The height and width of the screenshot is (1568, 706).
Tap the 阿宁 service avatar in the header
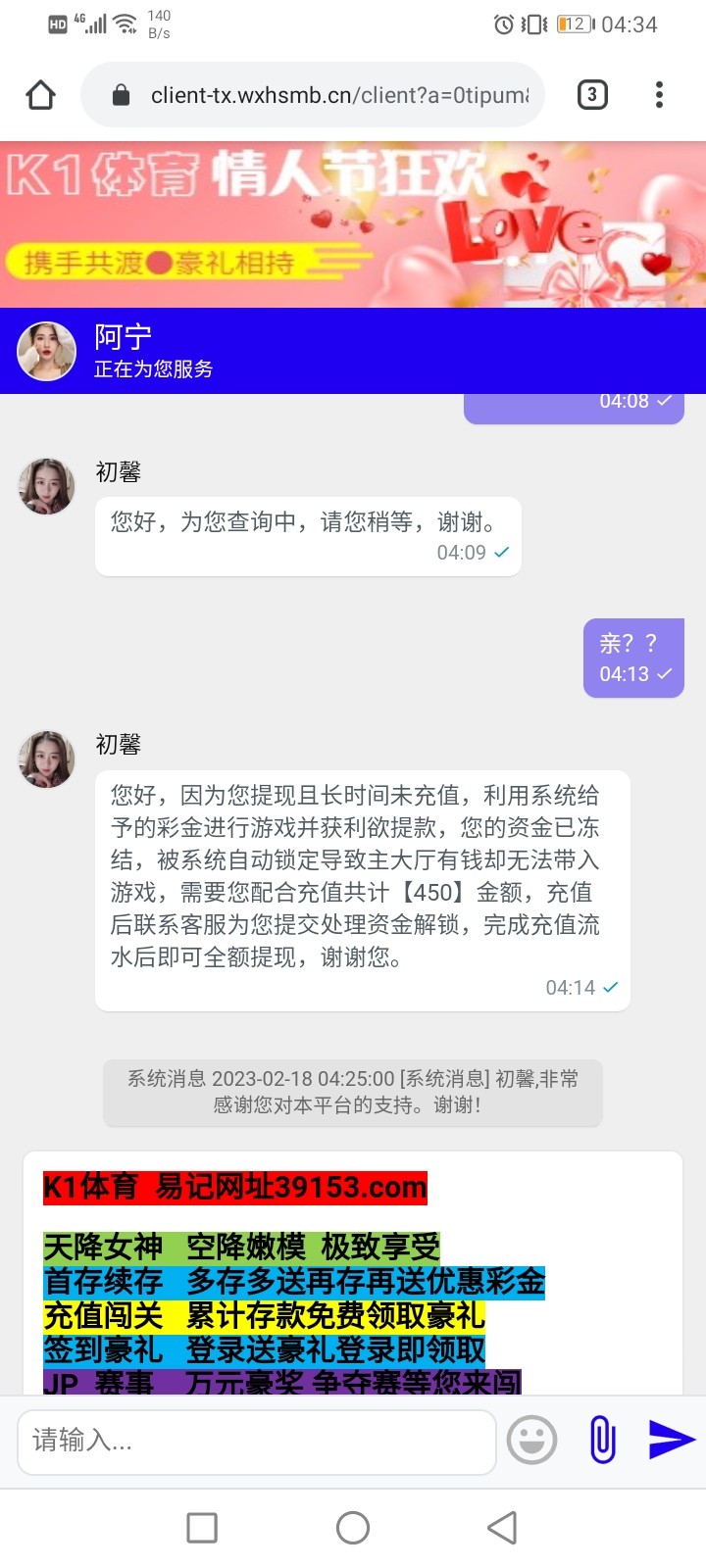(46, 350)
